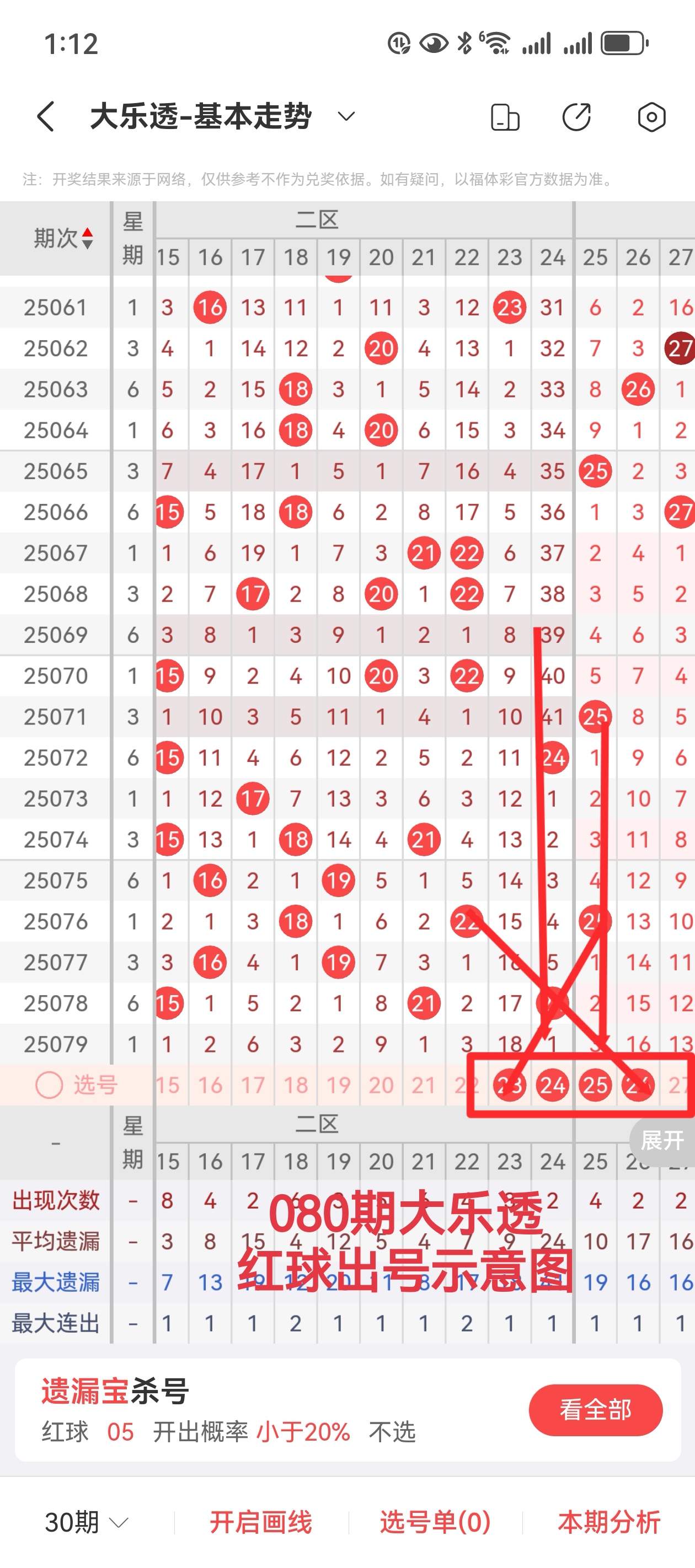Tap the red ball 18 in row 25063
The image size is (695, 1568).
click(x=296, y=389)
